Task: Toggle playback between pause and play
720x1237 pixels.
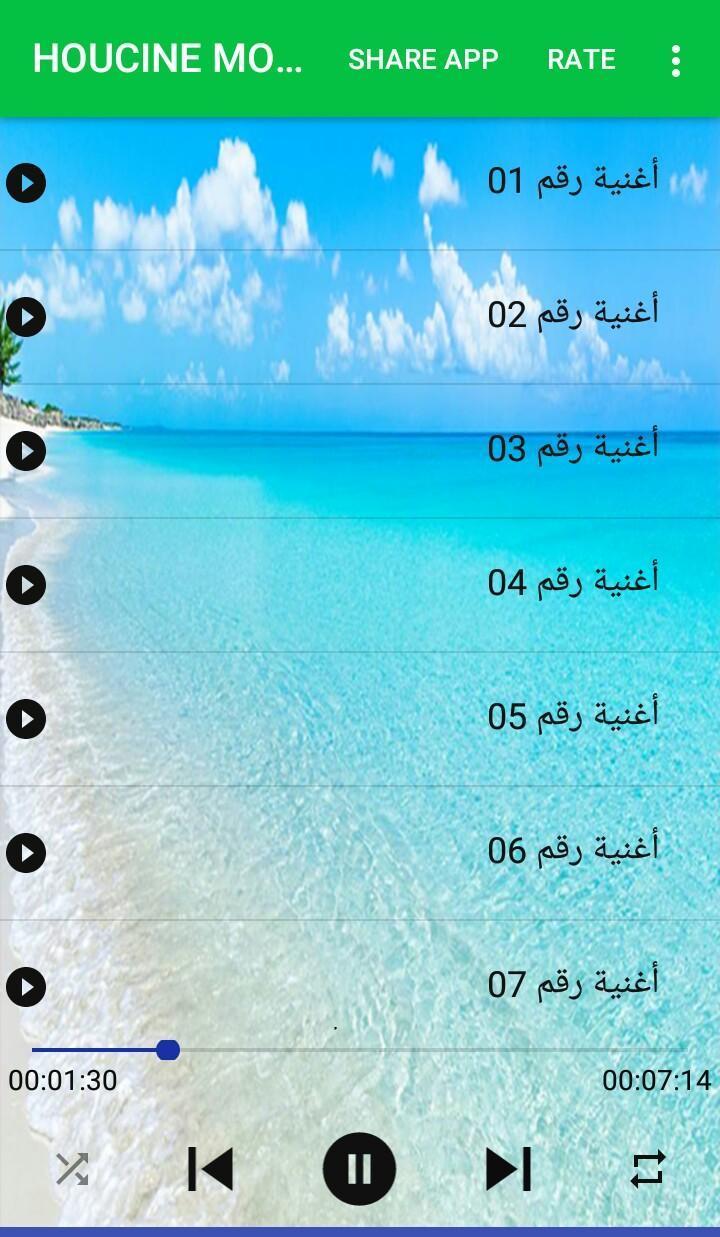Action: [x=360, y=1169]
